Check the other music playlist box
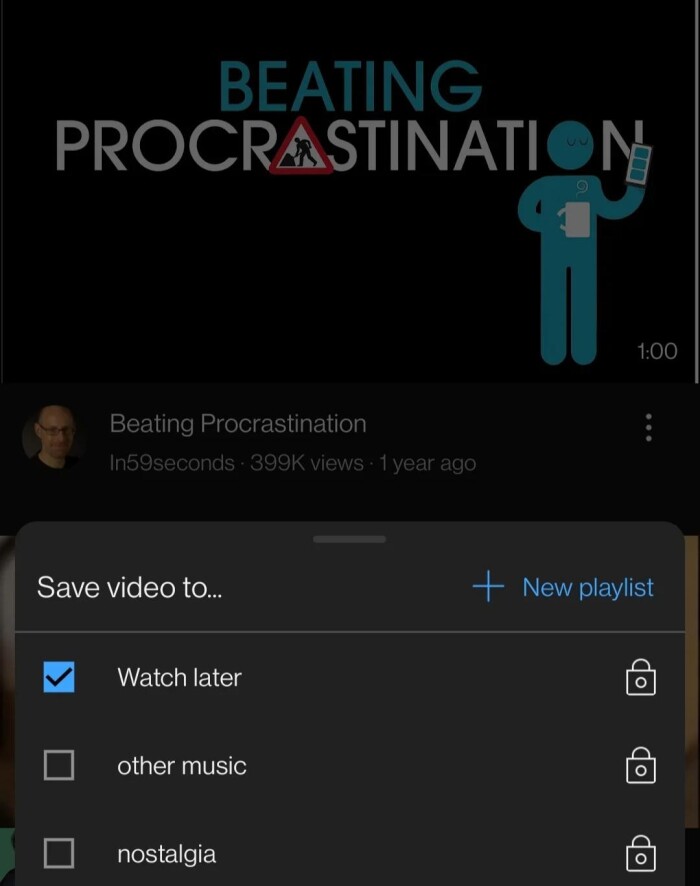The width and height of the screenshot is (700, 886). (59, 766)
